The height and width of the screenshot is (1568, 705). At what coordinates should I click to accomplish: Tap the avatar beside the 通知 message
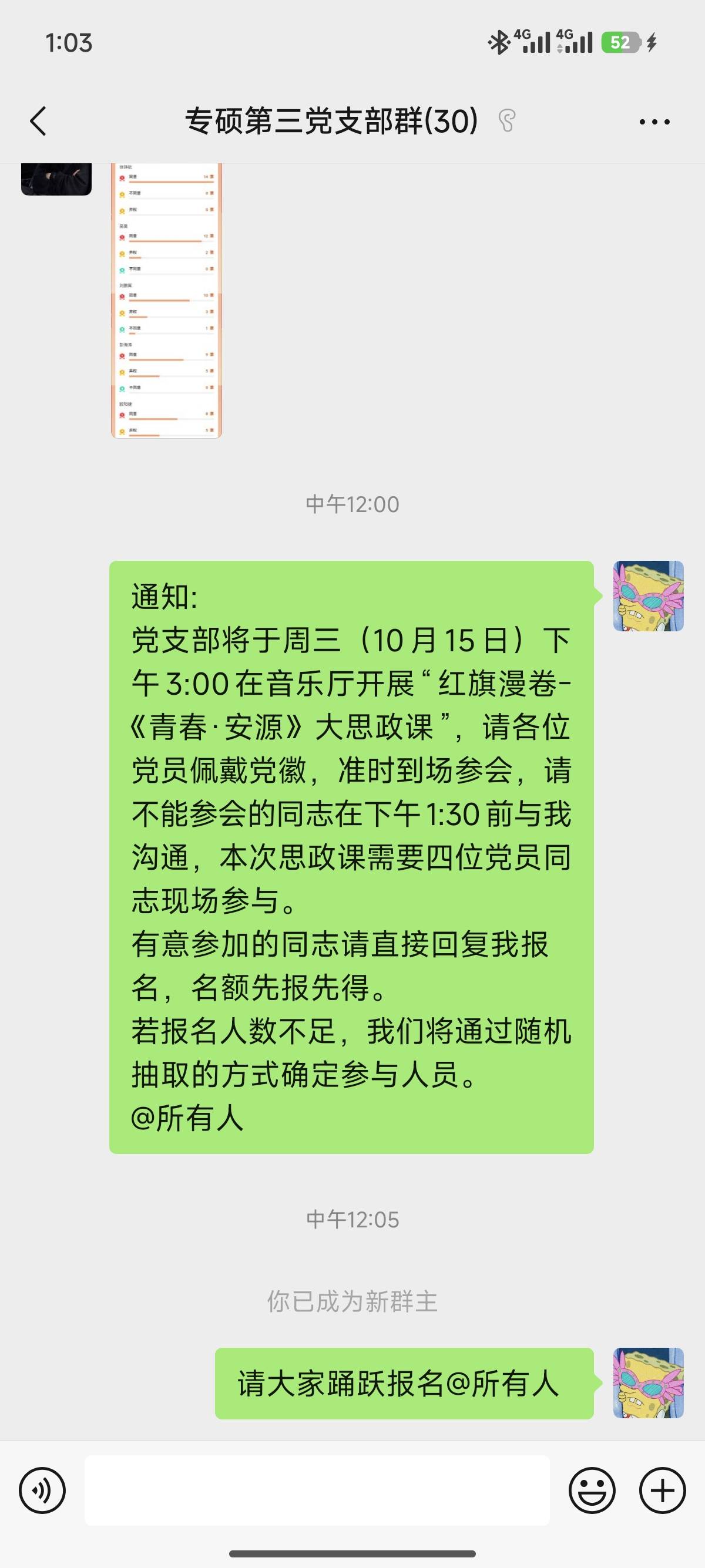[648, 596]
